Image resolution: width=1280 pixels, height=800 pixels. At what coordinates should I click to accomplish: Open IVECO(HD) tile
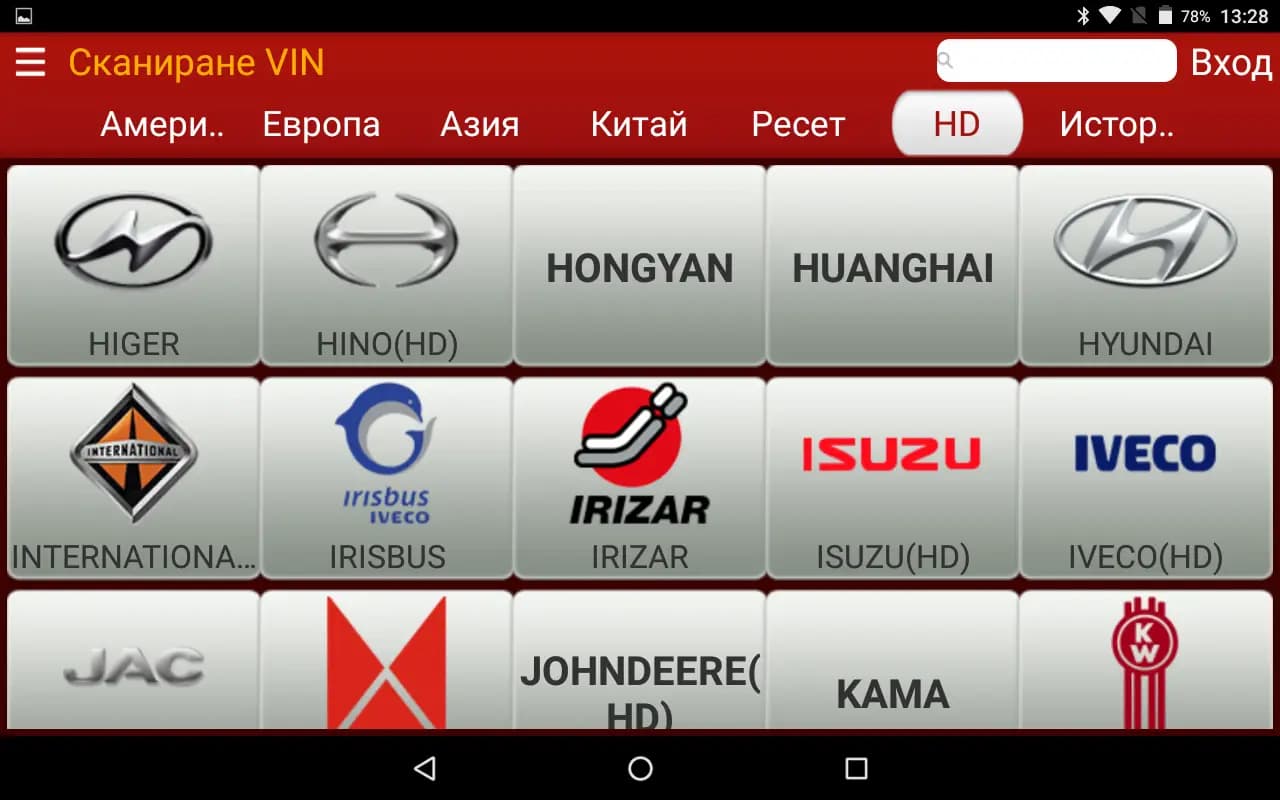coord(1145,478)
